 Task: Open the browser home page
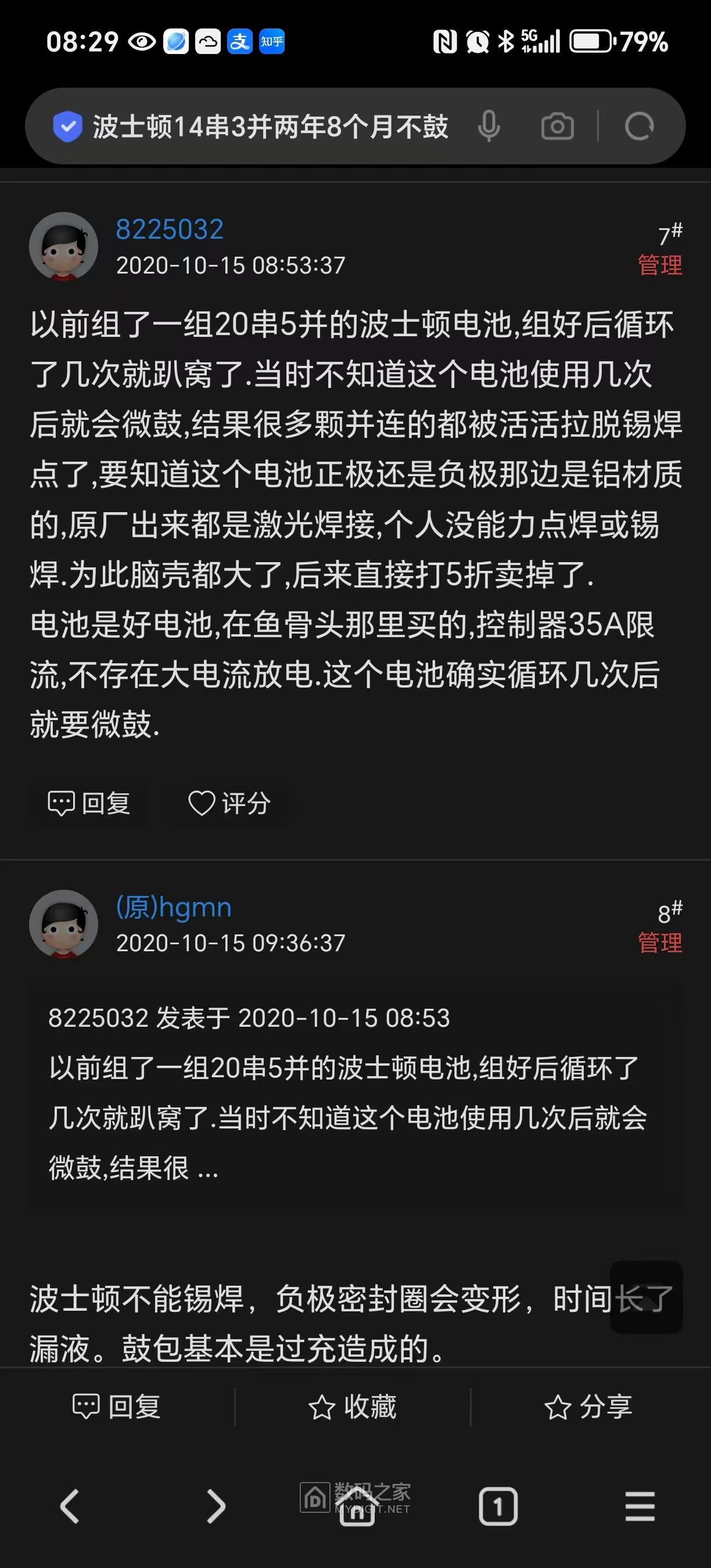coord(357,1507)
